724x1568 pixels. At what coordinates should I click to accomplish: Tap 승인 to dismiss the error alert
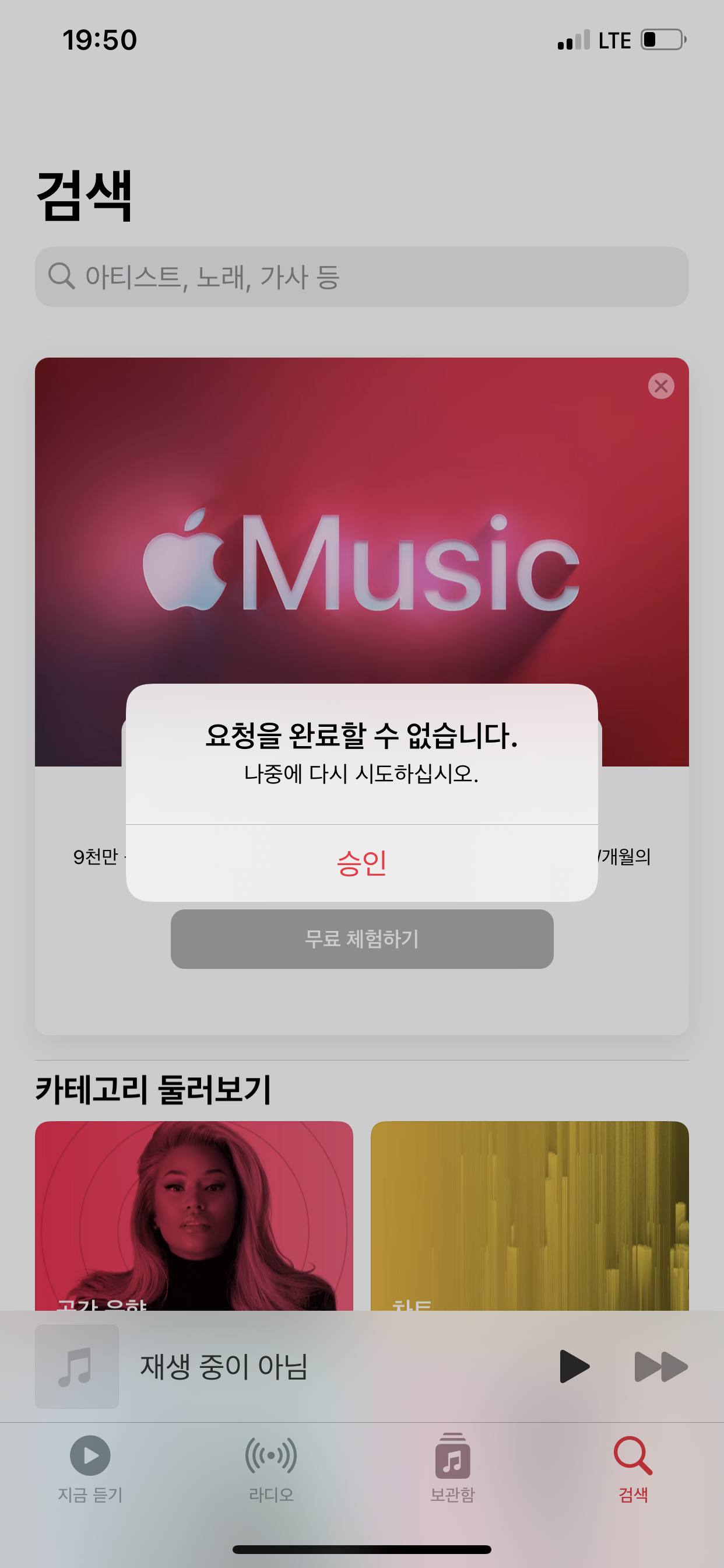coord(361,863)
